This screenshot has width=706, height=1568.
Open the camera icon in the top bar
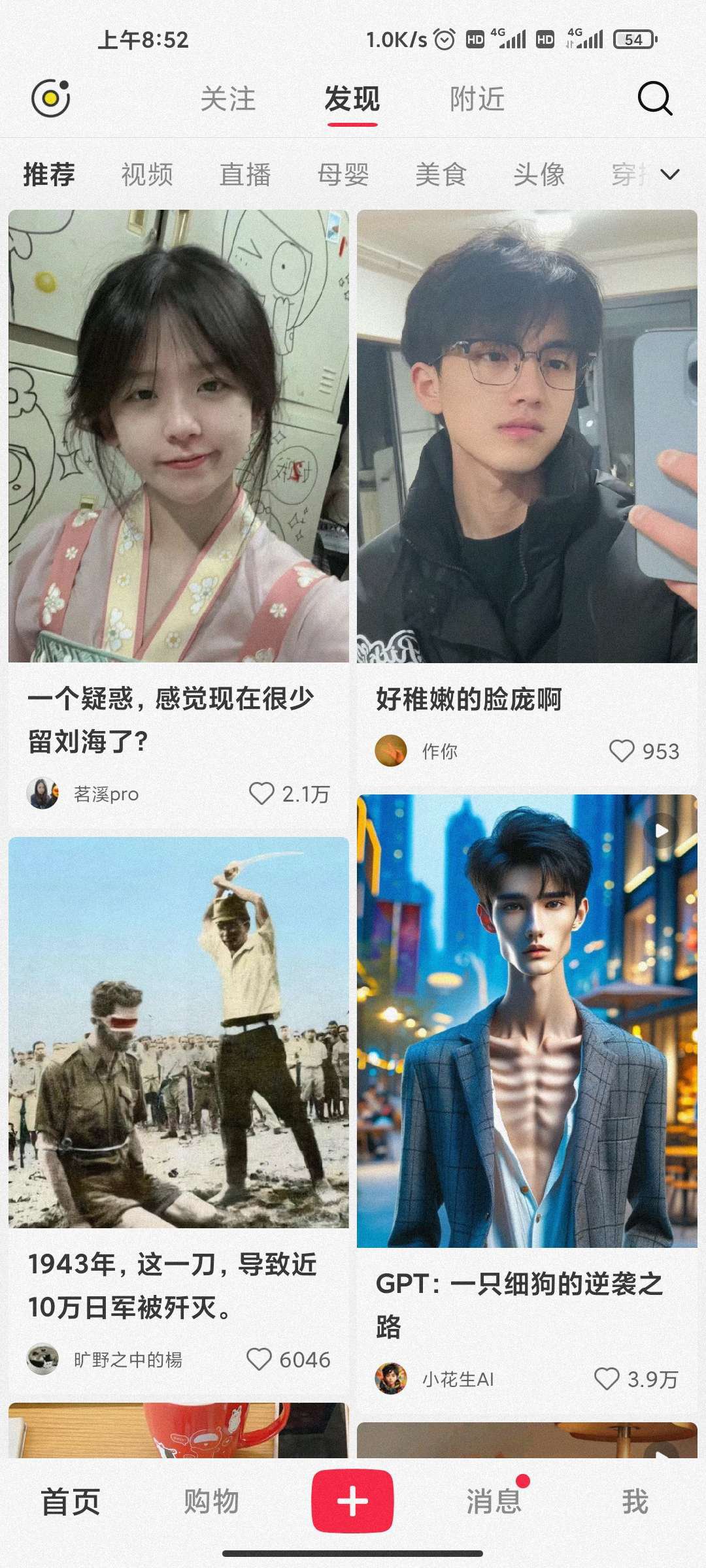[50, 99]
